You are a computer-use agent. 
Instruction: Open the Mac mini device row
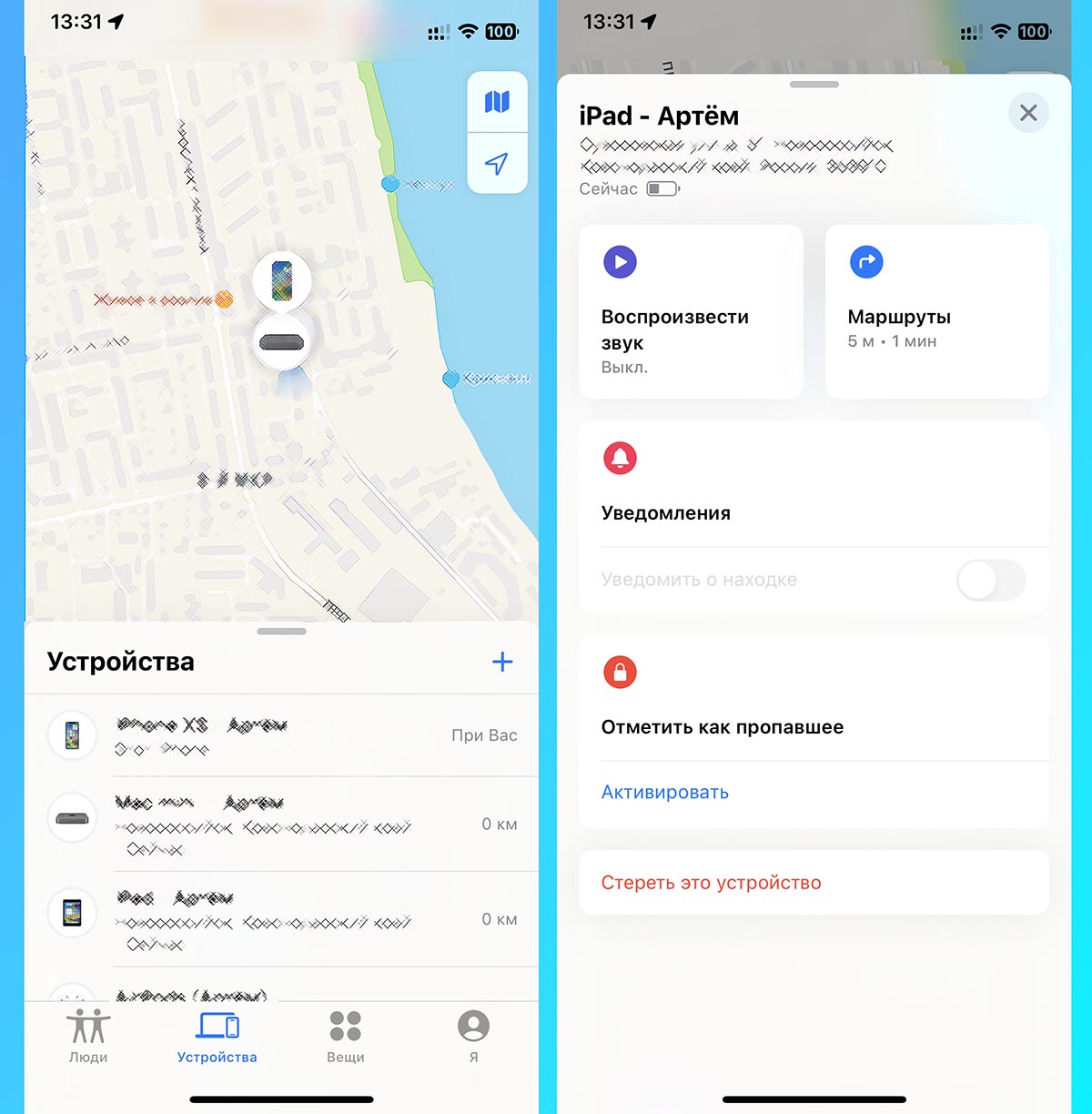282,824
